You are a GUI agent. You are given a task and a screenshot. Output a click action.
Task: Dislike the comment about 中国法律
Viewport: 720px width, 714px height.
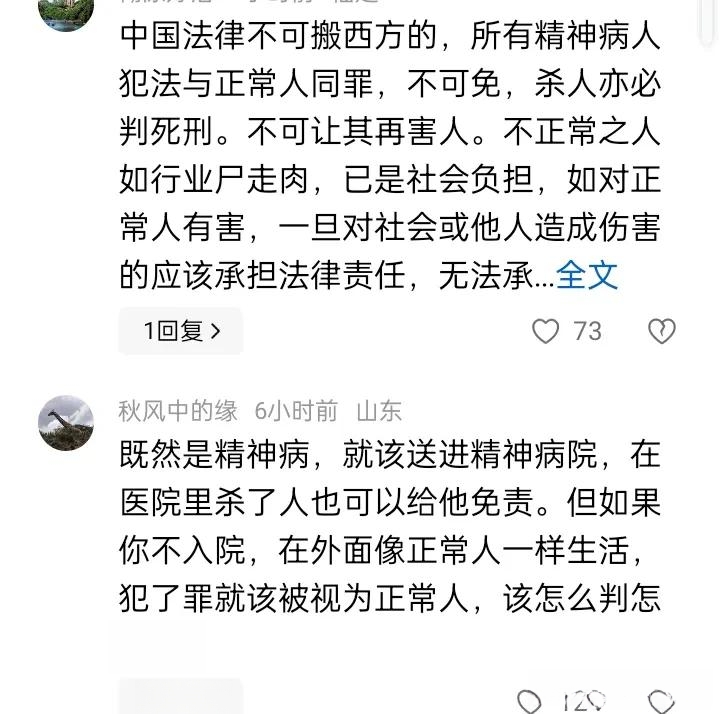tap(661, 331)
